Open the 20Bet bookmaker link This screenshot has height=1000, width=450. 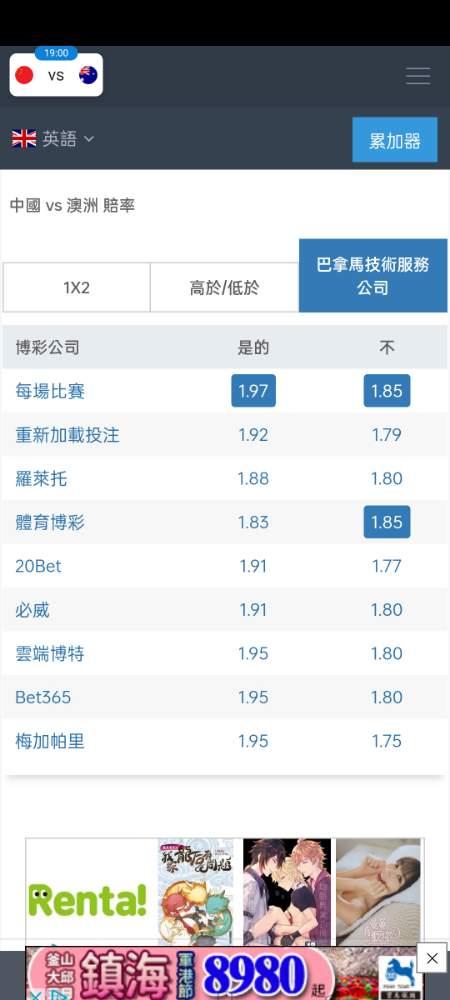(x=38, y=566)
